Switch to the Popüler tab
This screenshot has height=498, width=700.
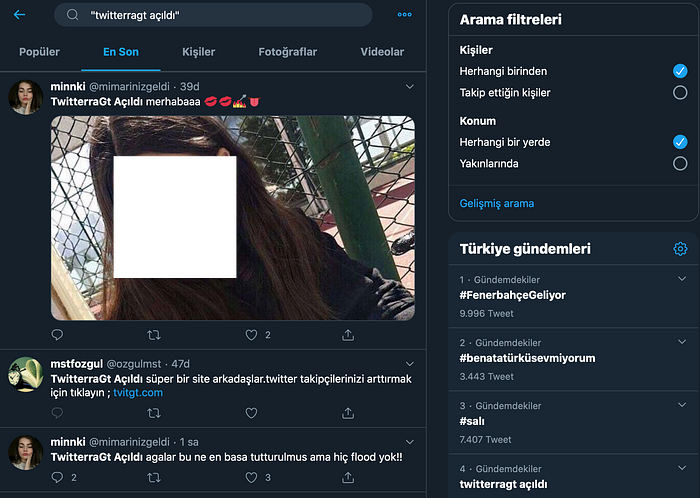(40, 52)
